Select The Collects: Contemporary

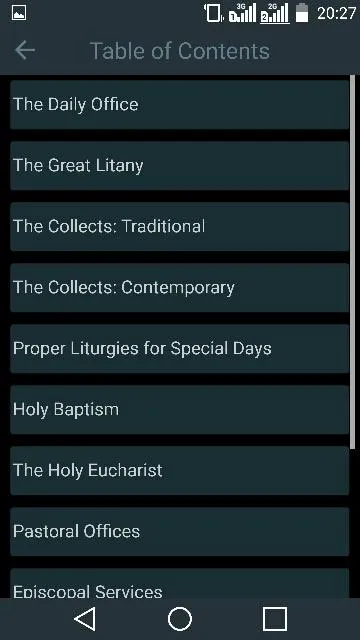point(180,287)
